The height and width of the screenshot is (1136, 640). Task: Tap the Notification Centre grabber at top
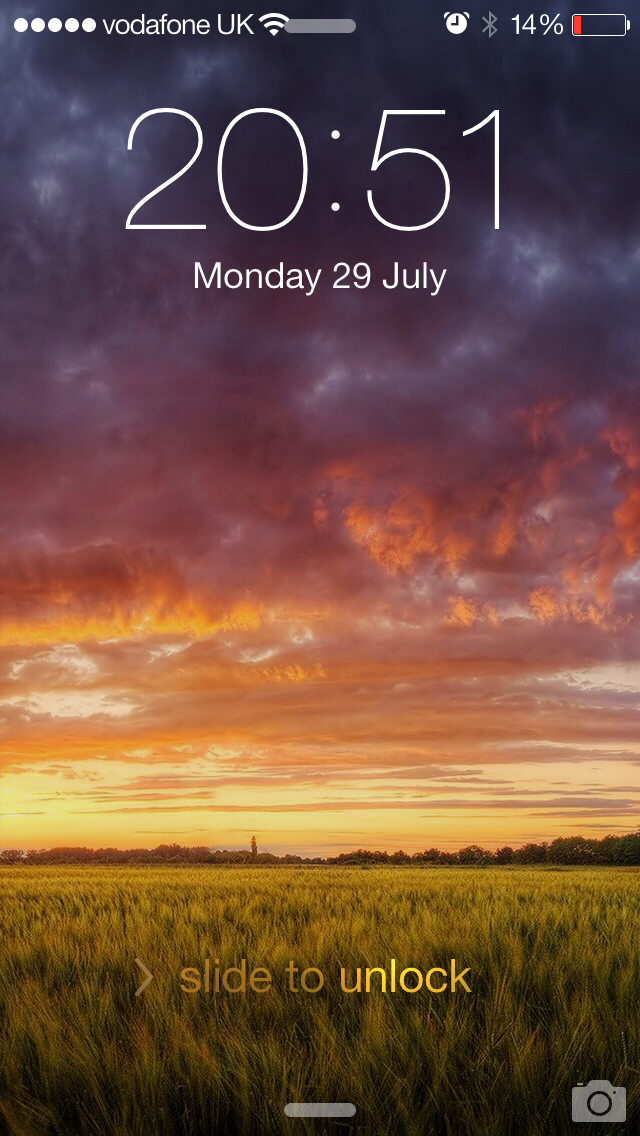[320, 26]
